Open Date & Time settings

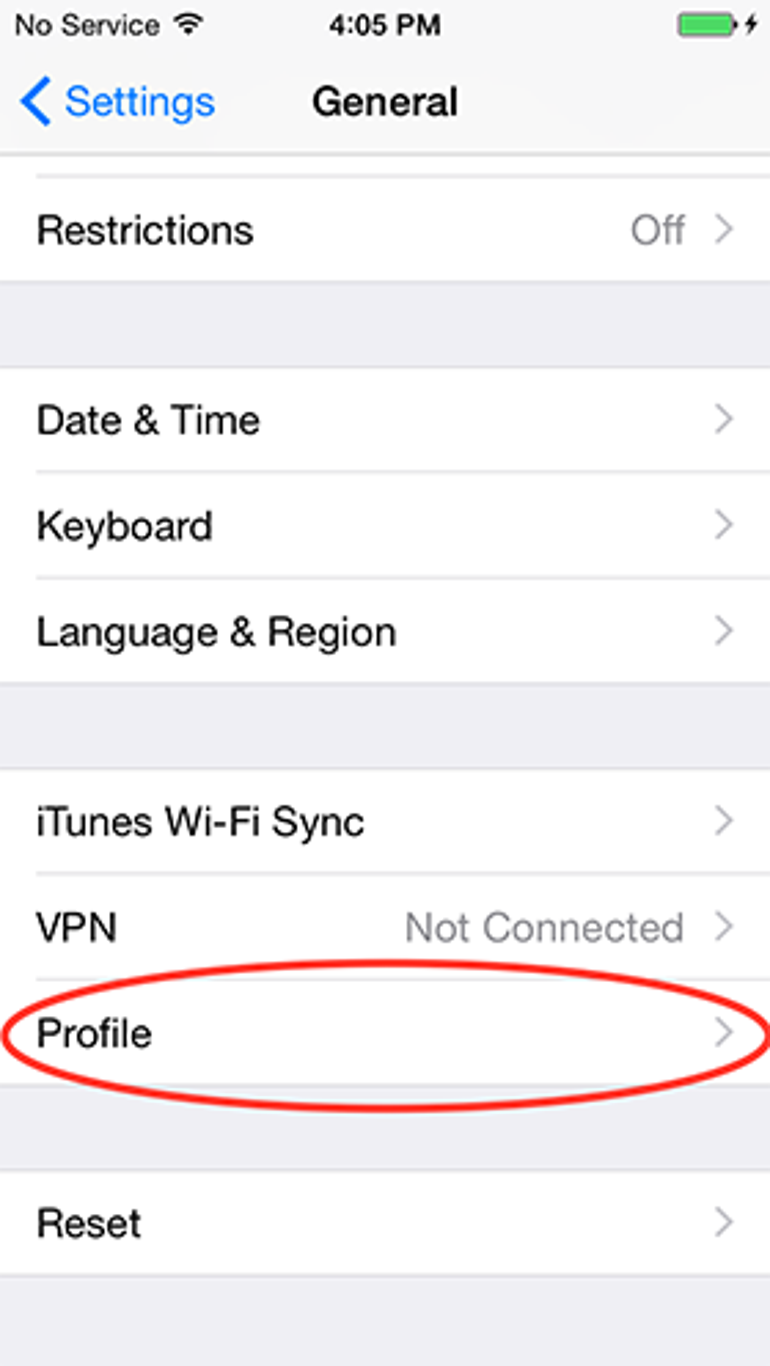pos(385,420)
